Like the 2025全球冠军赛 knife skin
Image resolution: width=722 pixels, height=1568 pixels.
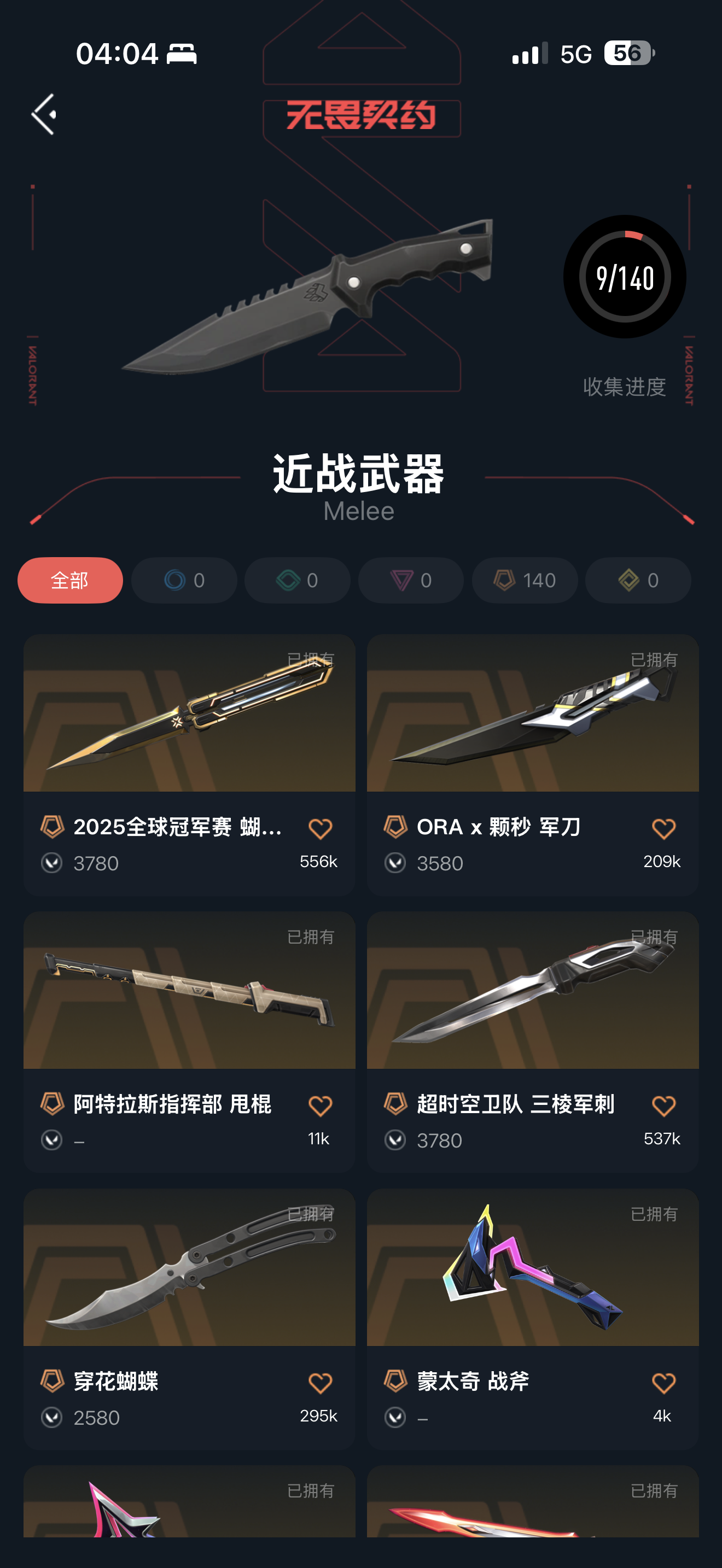click(x=320, y=828)
